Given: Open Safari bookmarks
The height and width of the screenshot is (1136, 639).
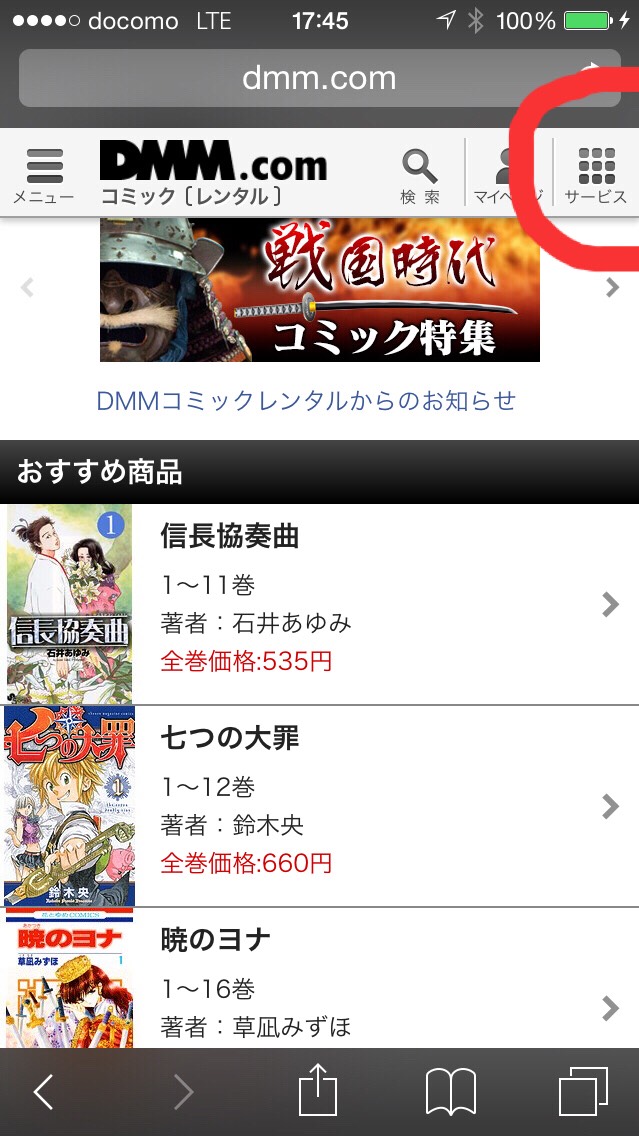Looking at the screenshot, I should tap(451, 1092).
